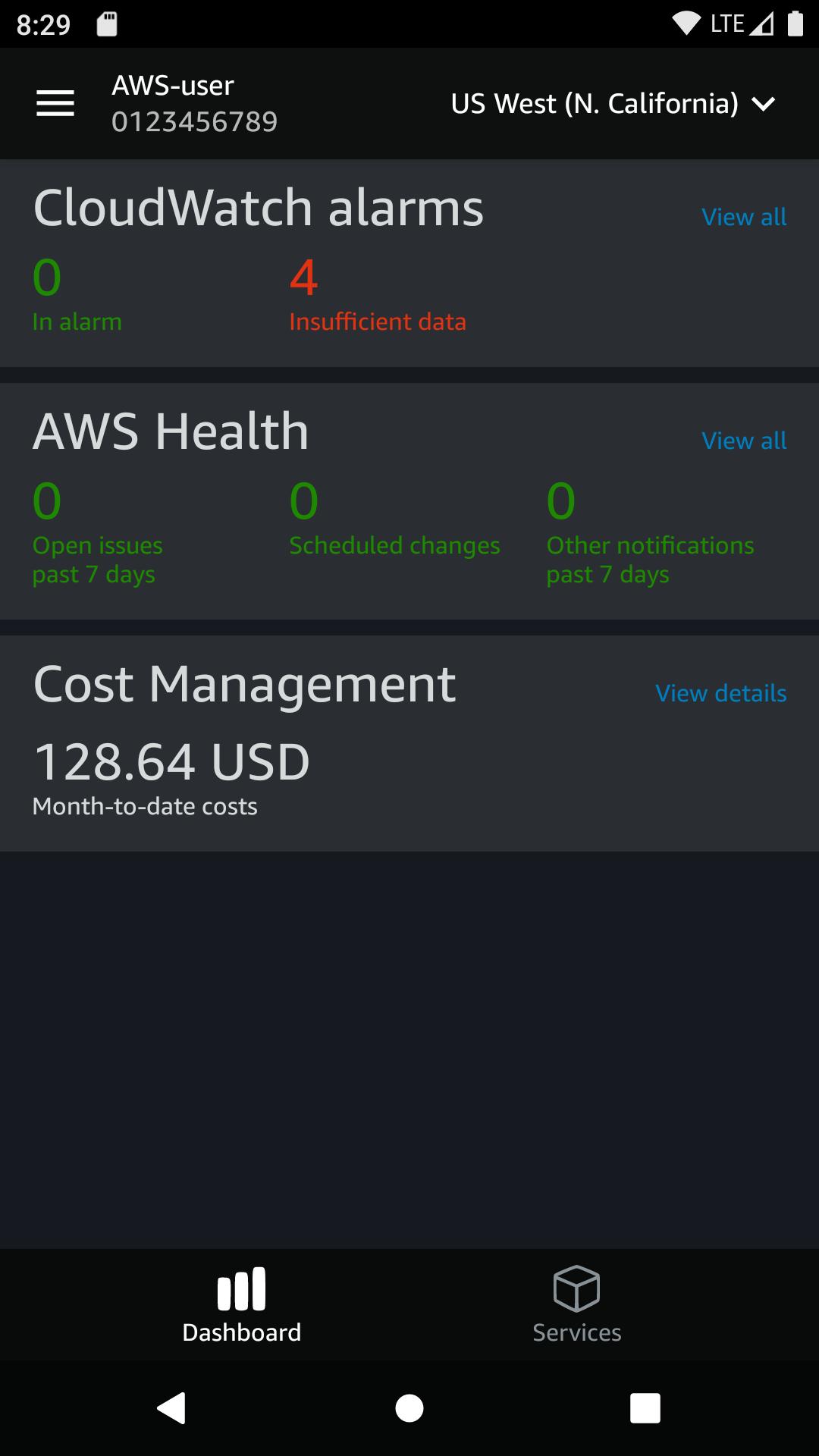View all AWS Health events
This screenshot has width=819, height=1456.
pyautogui.click(x=744, y=441)
